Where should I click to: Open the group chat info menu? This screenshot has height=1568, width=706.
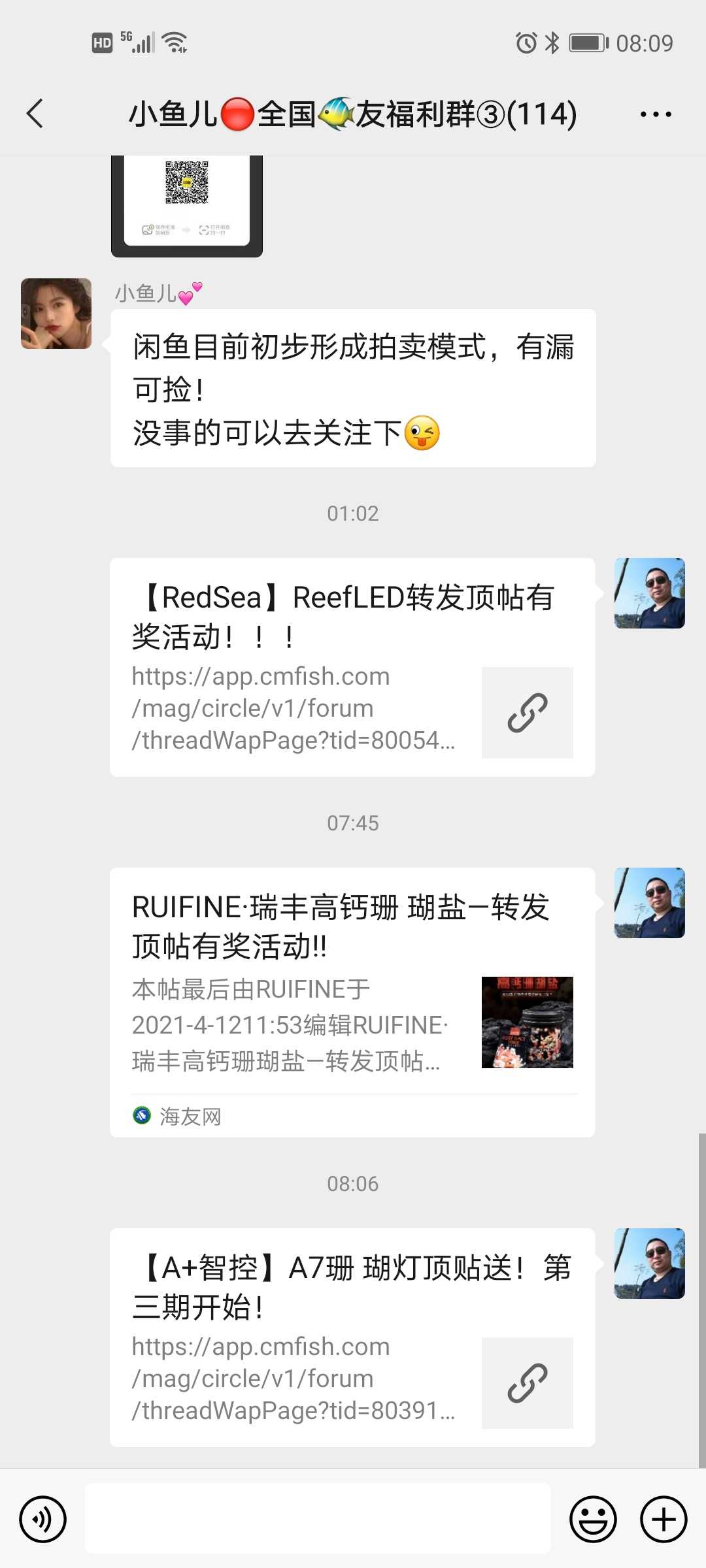[x=656, y=114]
